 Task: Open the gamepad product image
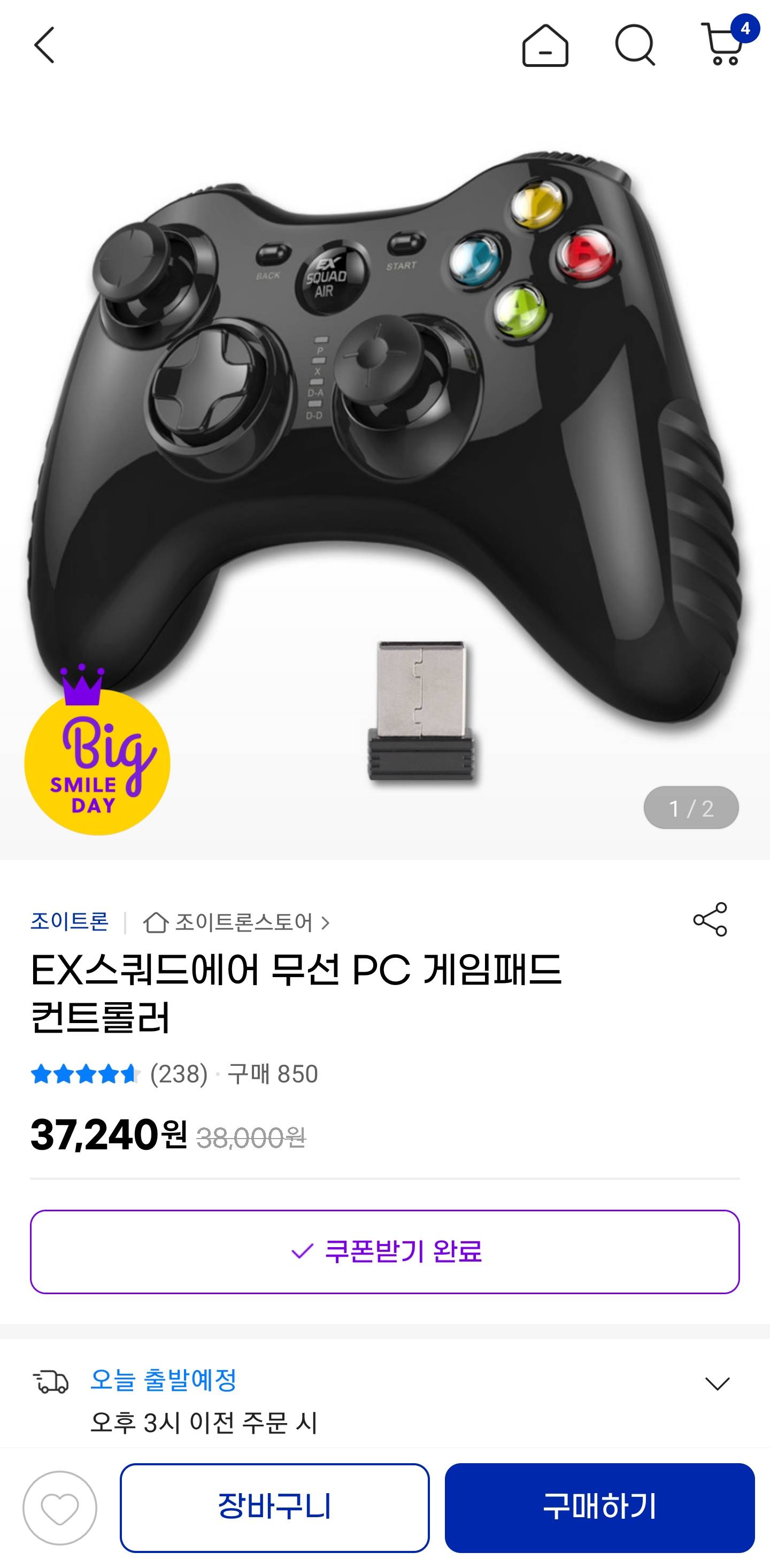click(384, 463)
